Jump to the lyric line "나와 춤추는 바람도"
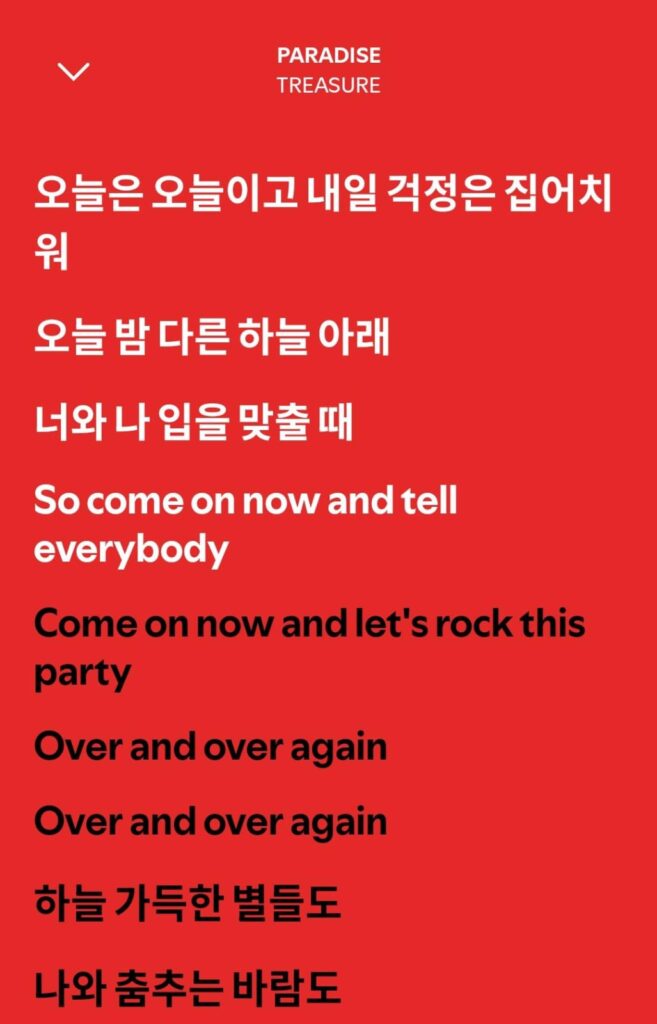Screen dimensions: 657x1024 point(187,987)
